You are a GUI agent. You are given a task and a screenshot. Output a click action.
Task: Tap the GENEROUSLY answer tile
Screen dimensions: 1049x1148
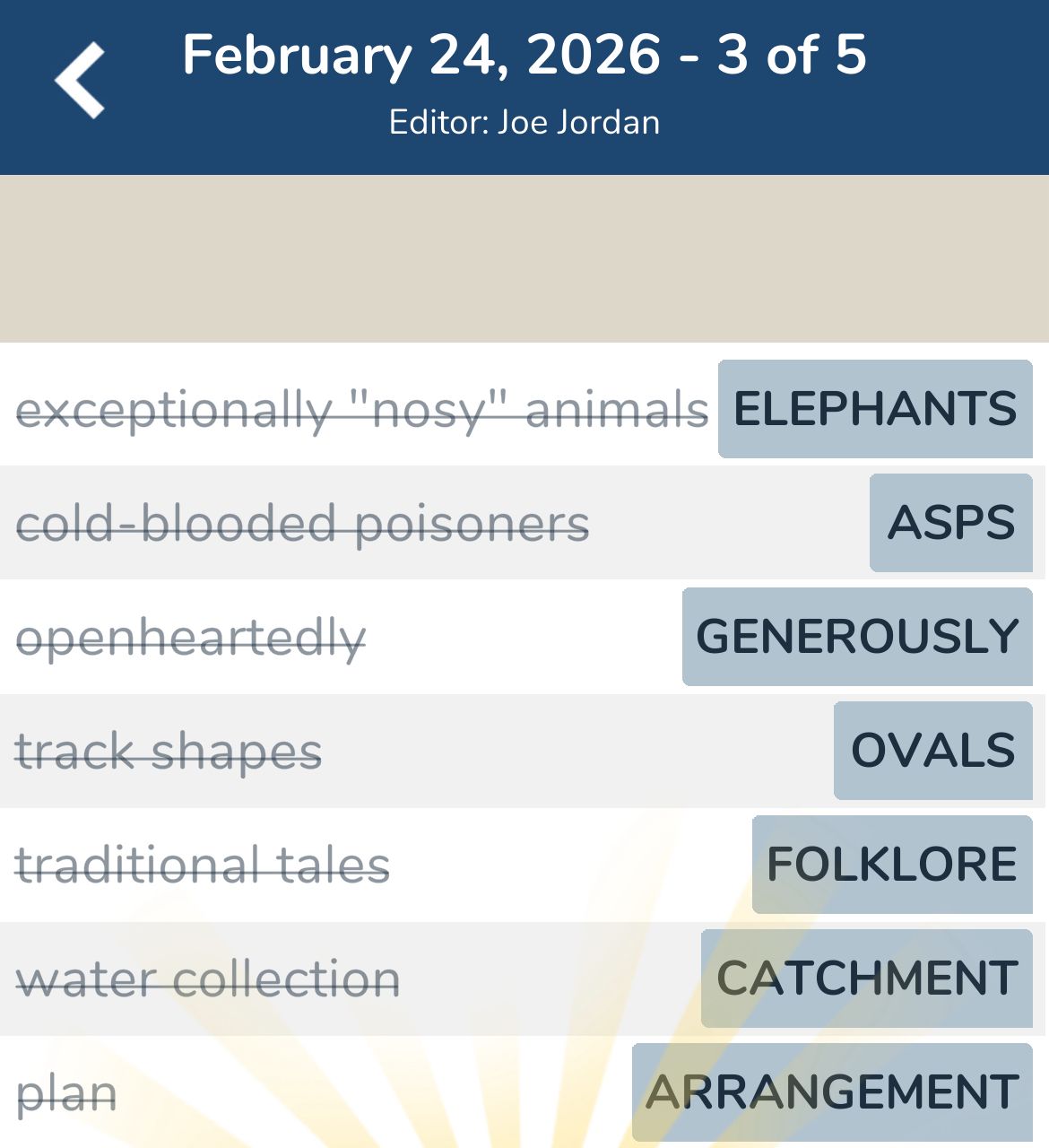856,637
